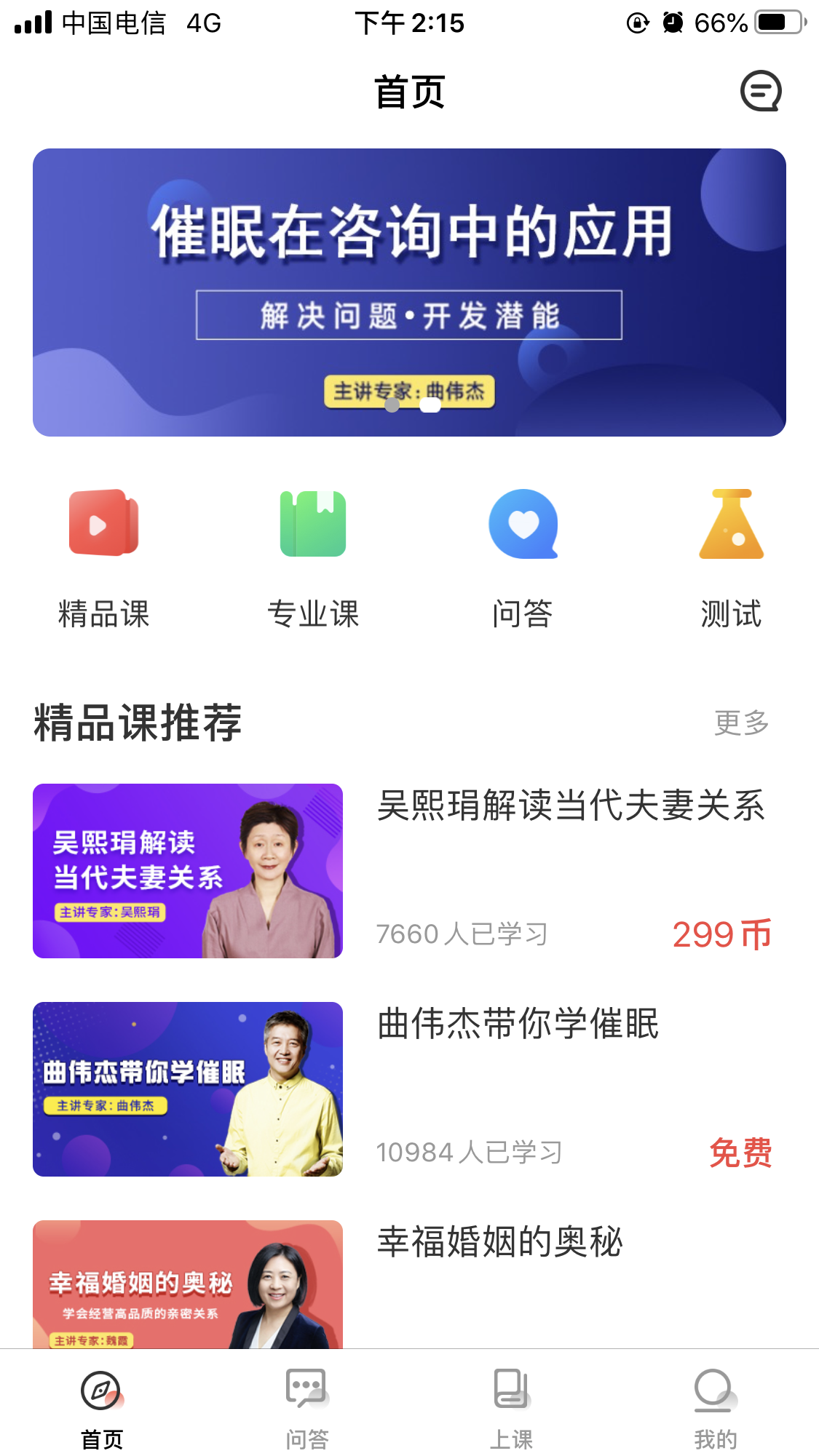Screen dimensions: 819x1456
Task: Open the 更多 link for more courses
Action: click(740, 722)
